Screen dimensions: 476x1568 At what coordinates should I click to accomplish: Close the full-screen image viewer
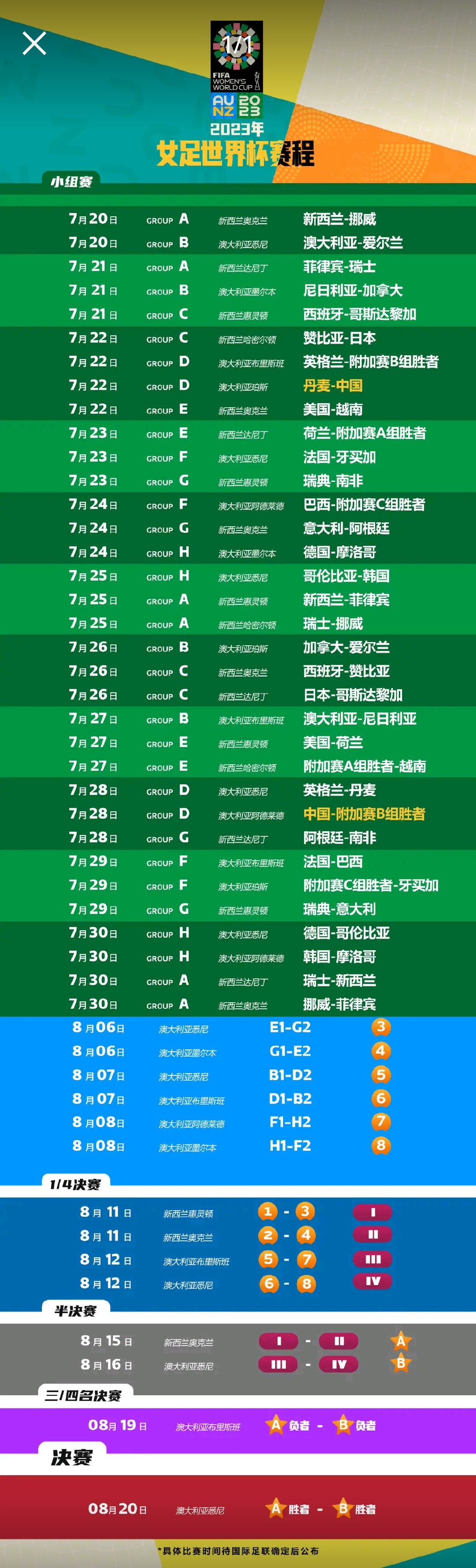[34, 44]
